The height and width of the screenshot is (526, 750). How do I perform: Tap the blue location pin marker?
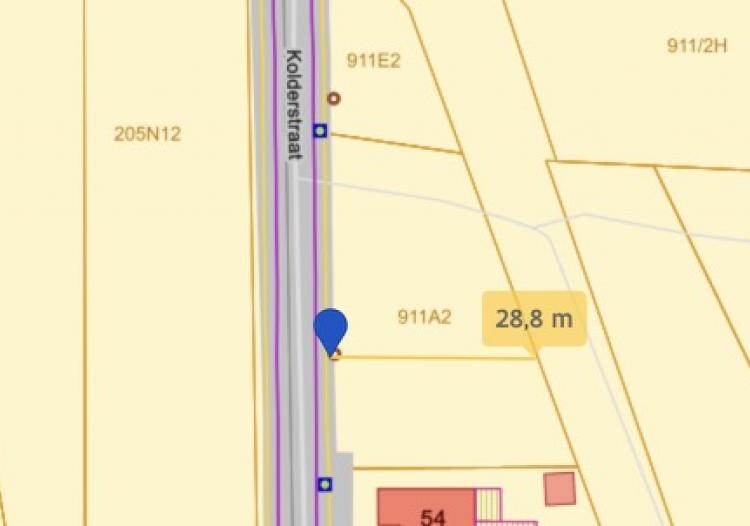(331, 329)
